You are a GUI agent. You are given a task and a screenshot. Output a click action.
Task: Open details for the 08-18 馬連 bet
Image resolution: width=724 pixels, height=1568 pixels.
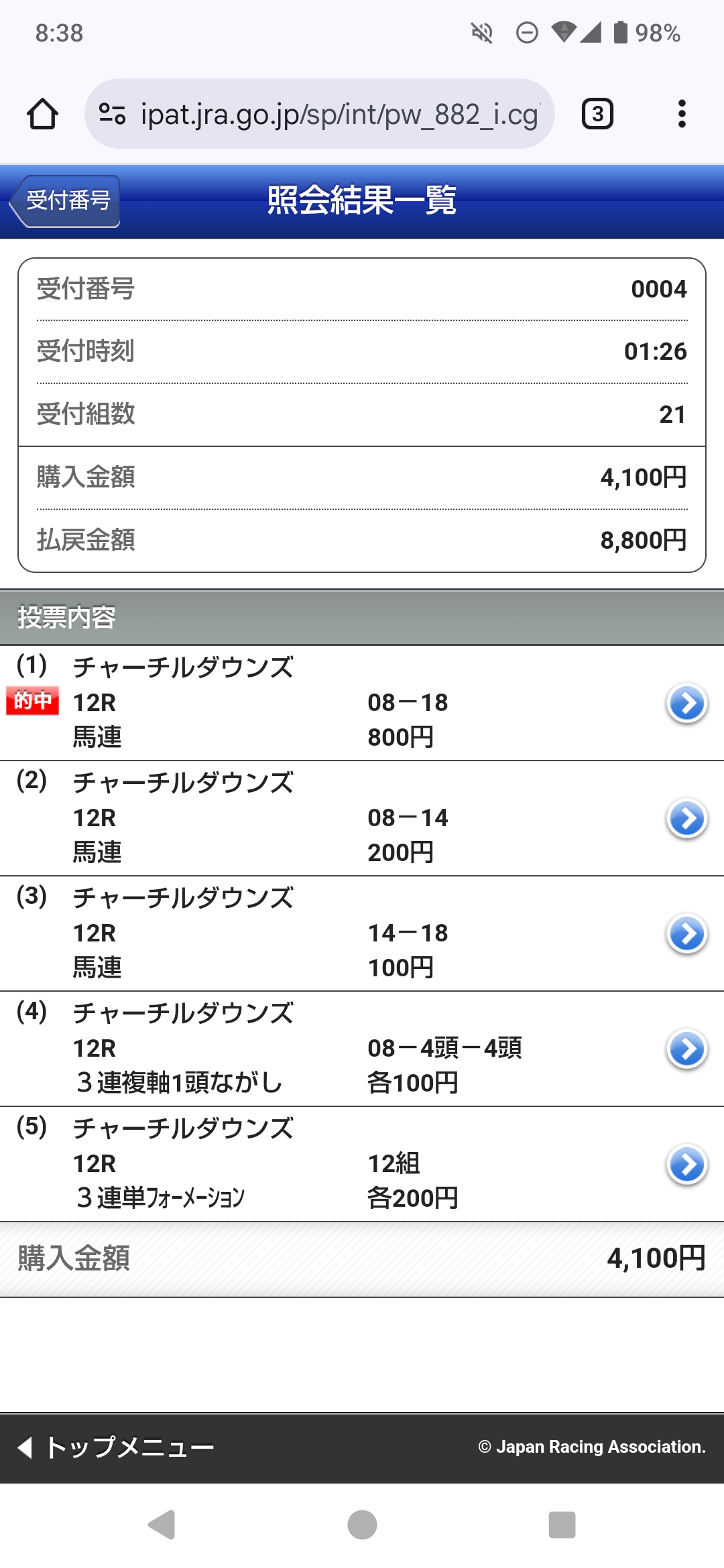[x=686, y=704]
